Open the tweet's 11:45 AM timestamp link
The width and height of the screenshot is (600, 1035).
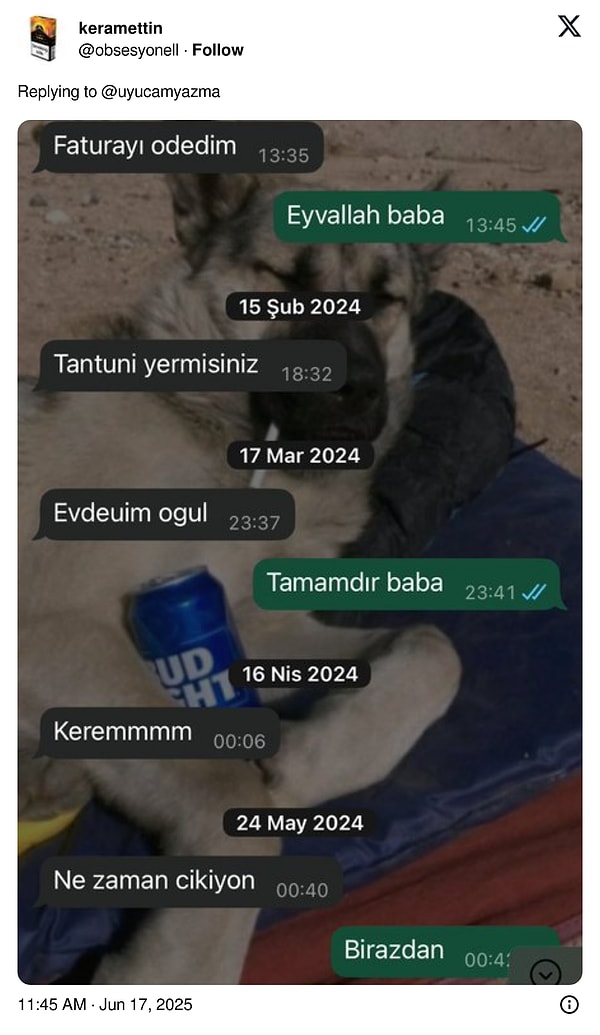coord(105,1004)
